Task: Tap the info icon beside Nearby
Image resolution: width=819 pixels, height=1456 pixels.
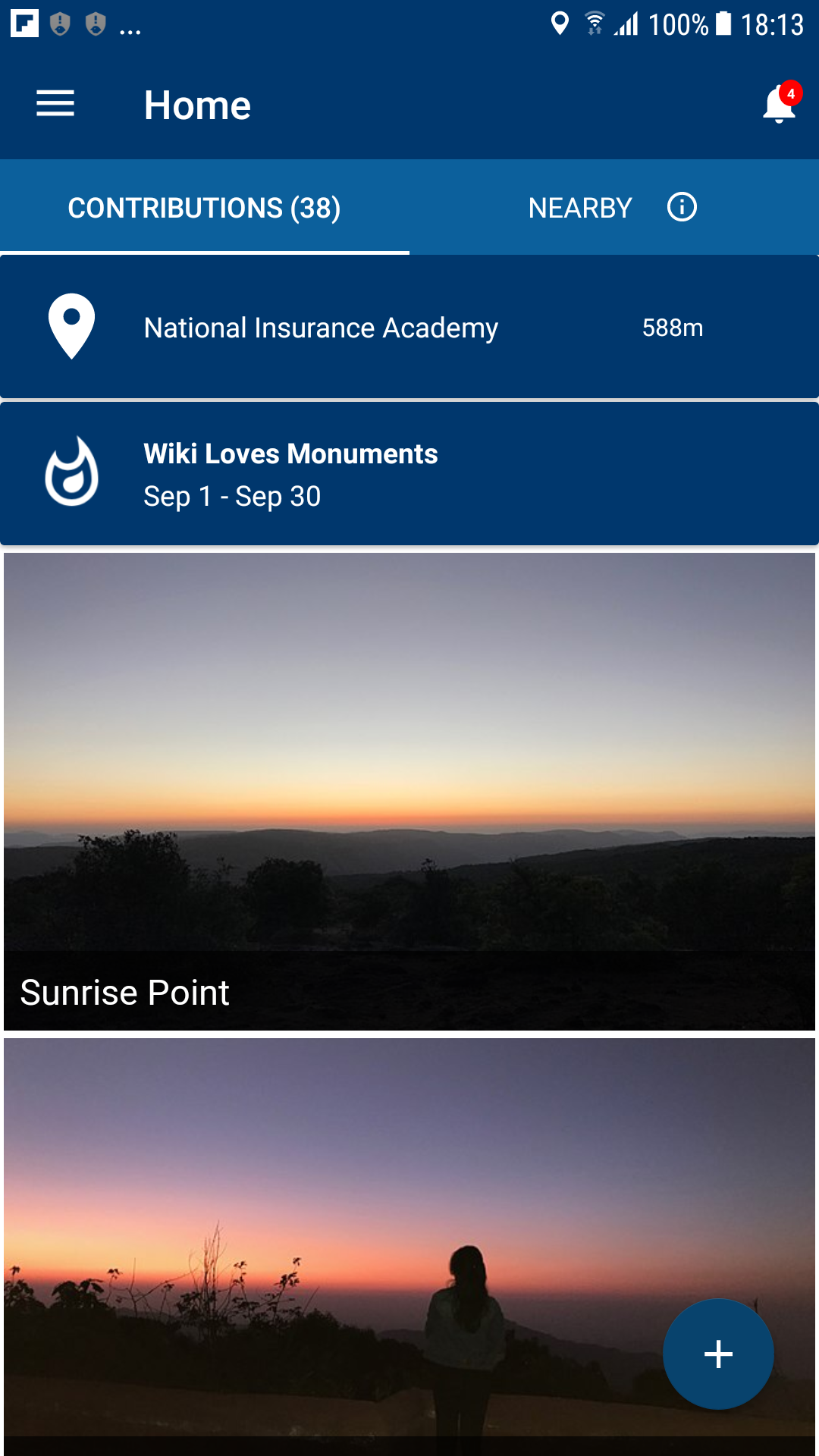Action: (682, 207)
